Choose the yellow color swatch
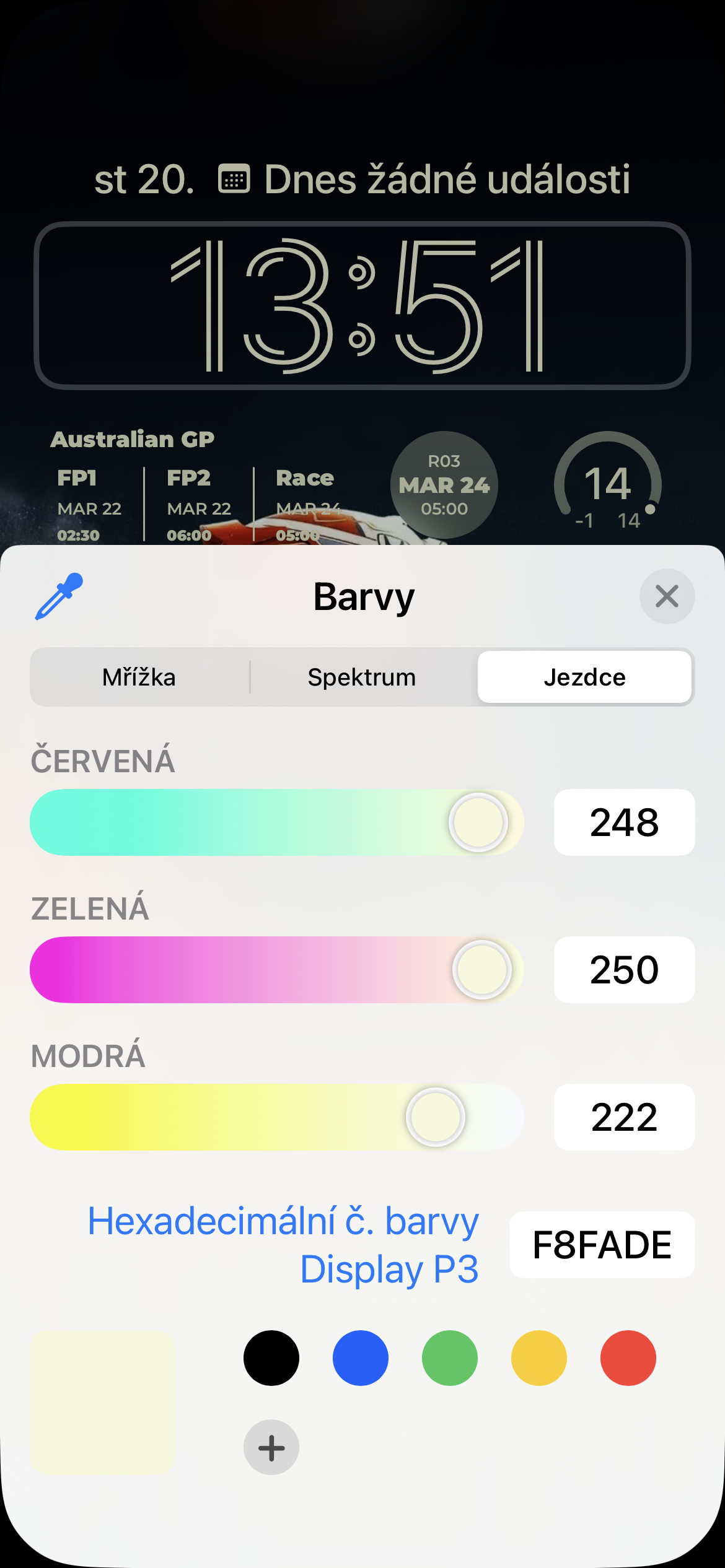This screenshot has height=1568, width=725. pos(539,1358)
